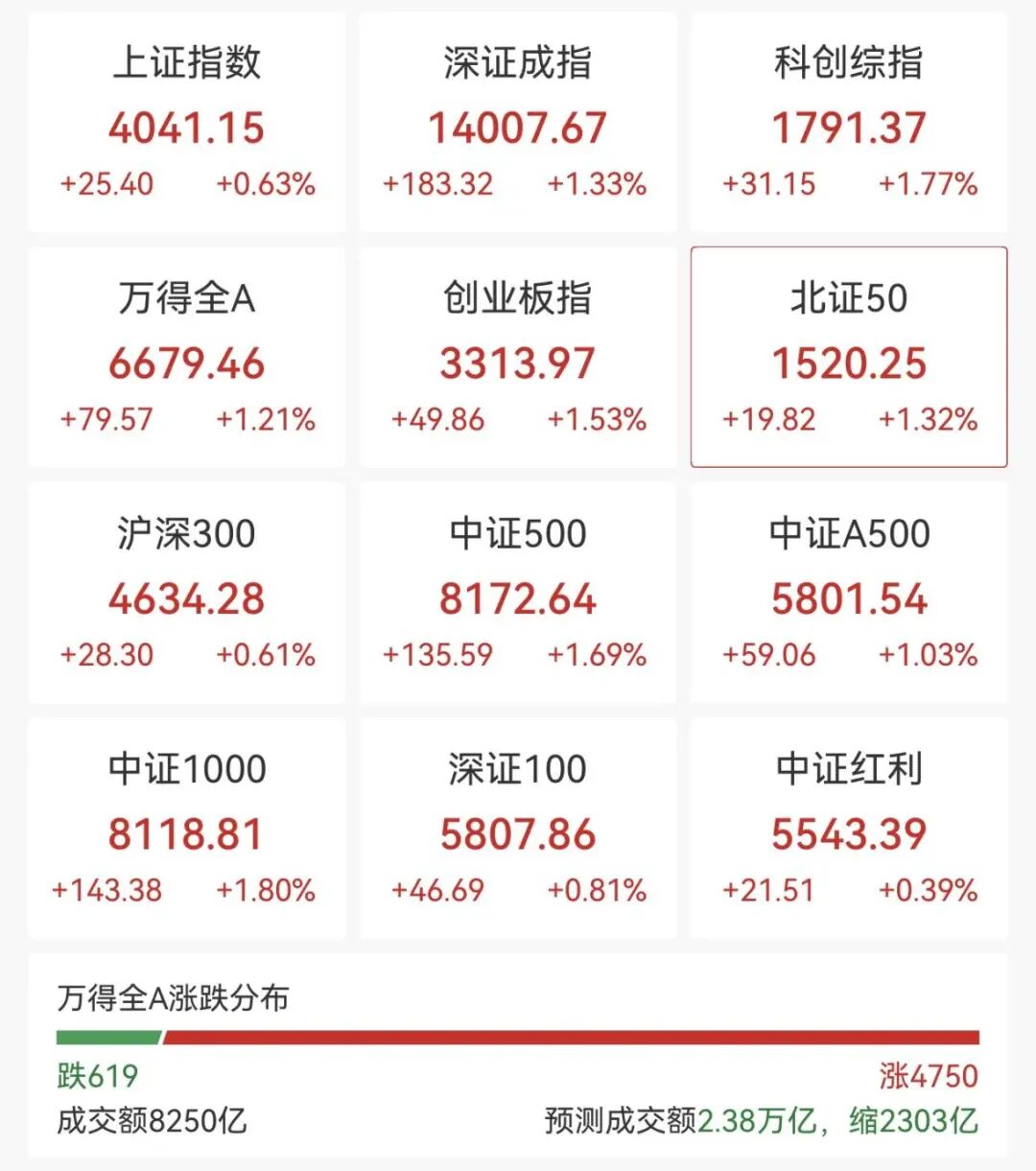View 沪深300 index details
This screenshot has width=1036, height=1171.
tap(186, 593)
